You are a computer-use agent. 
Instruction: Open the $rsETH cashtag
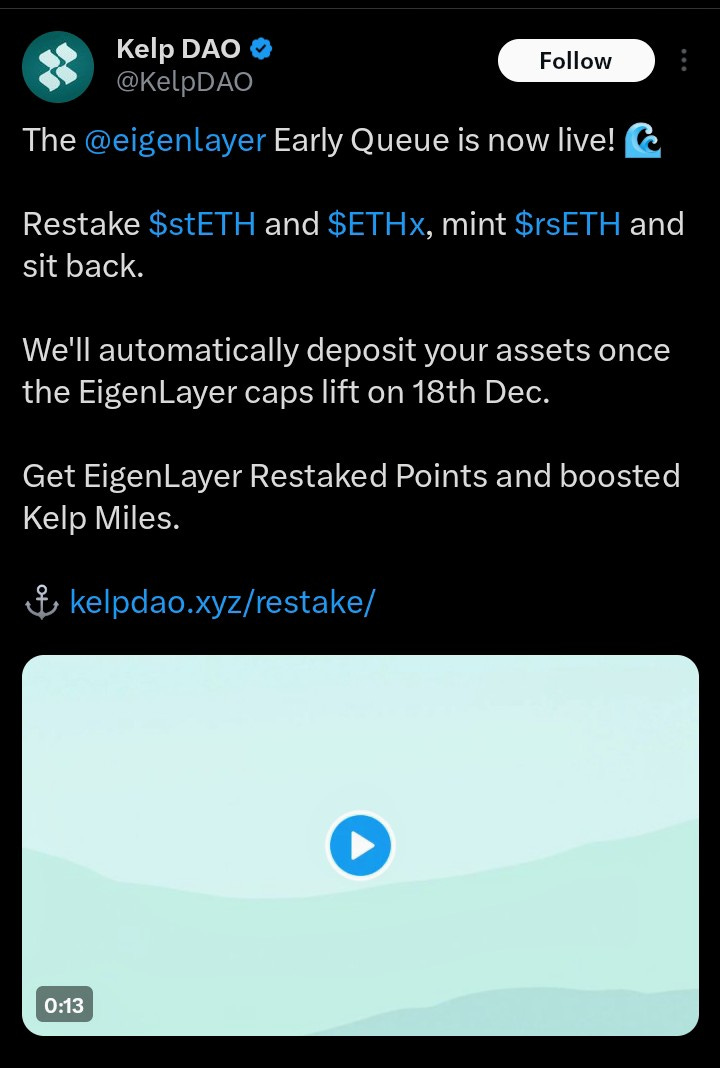567,223
